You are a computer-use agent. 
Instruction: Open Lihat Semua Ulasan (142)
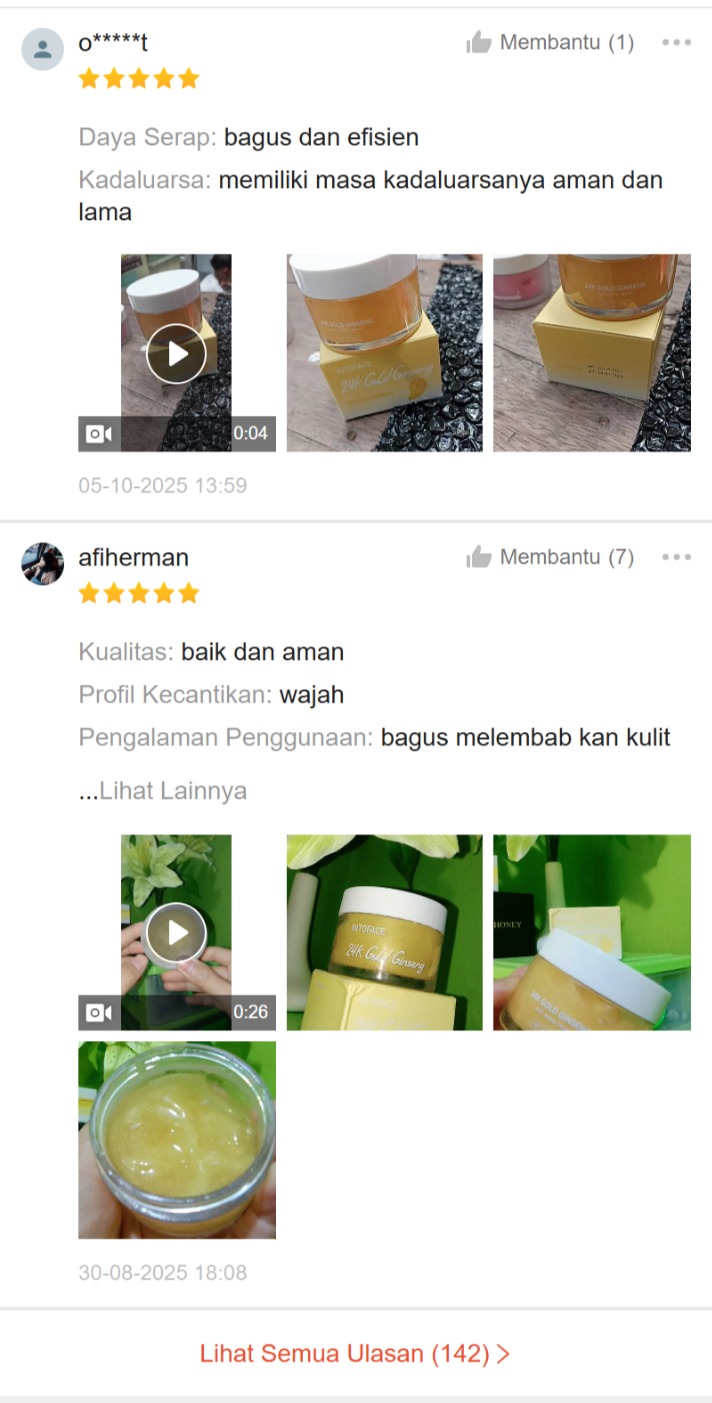(355, 1354)
